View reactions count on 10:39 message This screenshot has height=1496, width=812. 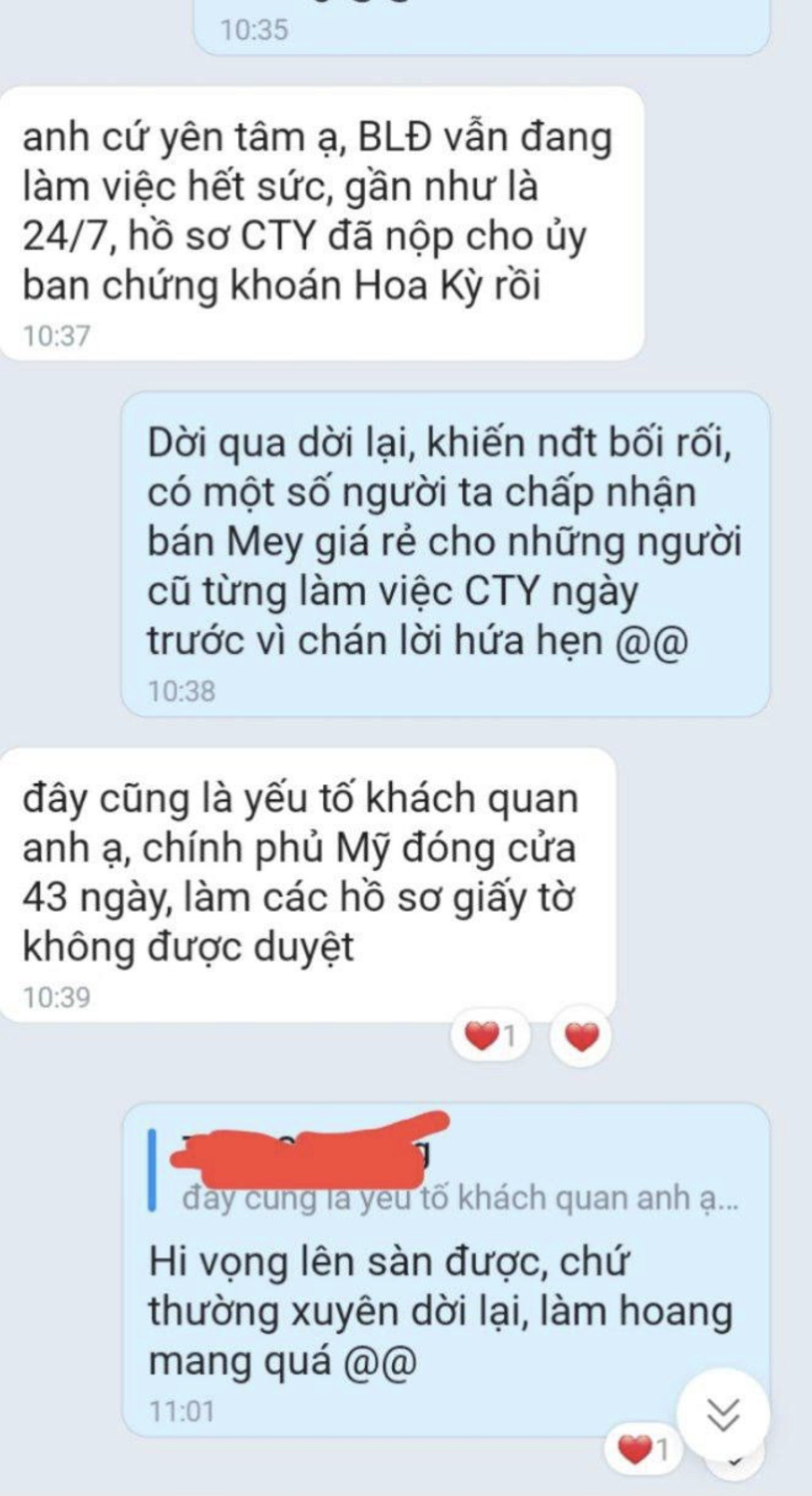[491, 1036]
